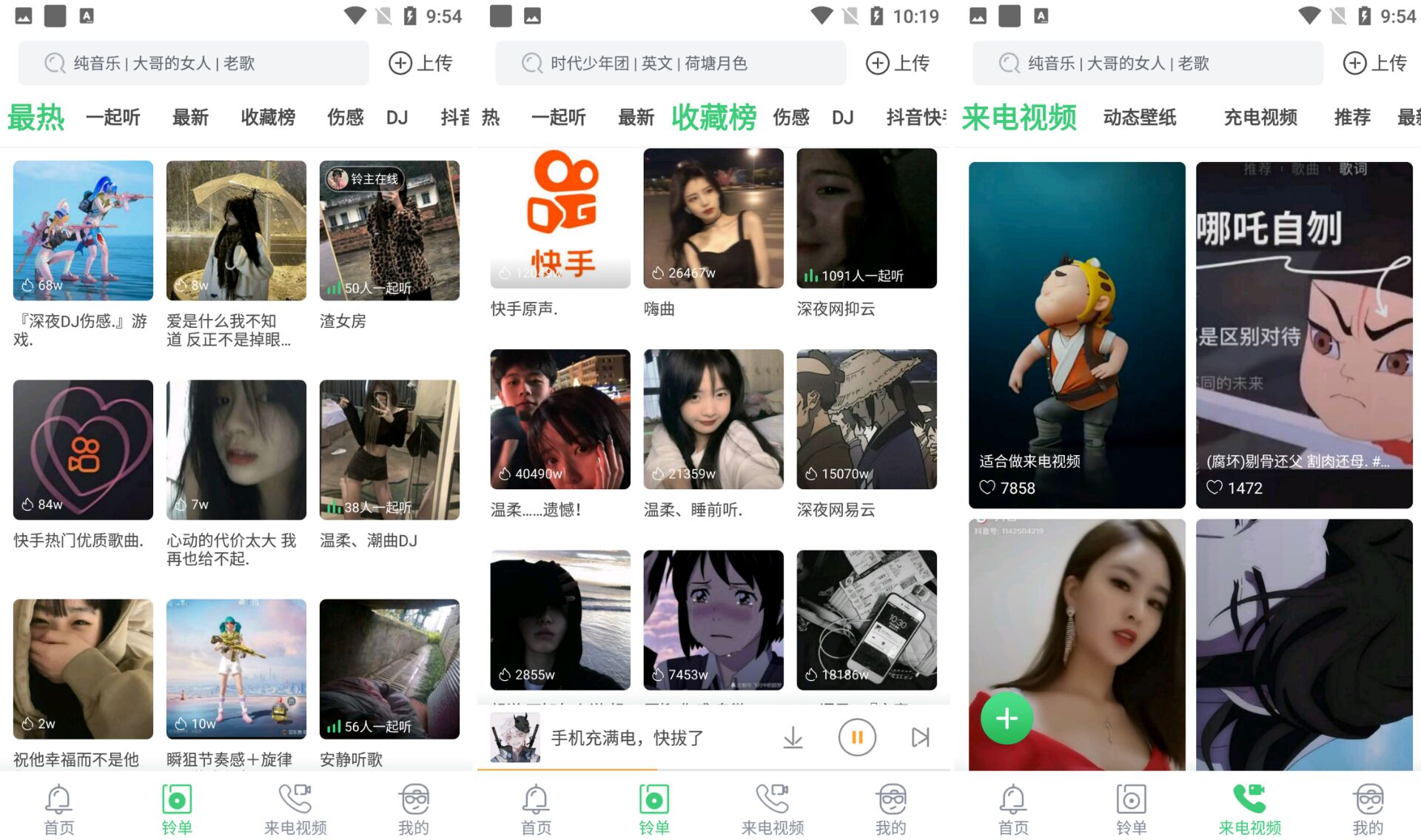Viewport: 1421px width, 840px height.
Task: Open the 深夜网抑云 playlist
Action: coord(867,219)
